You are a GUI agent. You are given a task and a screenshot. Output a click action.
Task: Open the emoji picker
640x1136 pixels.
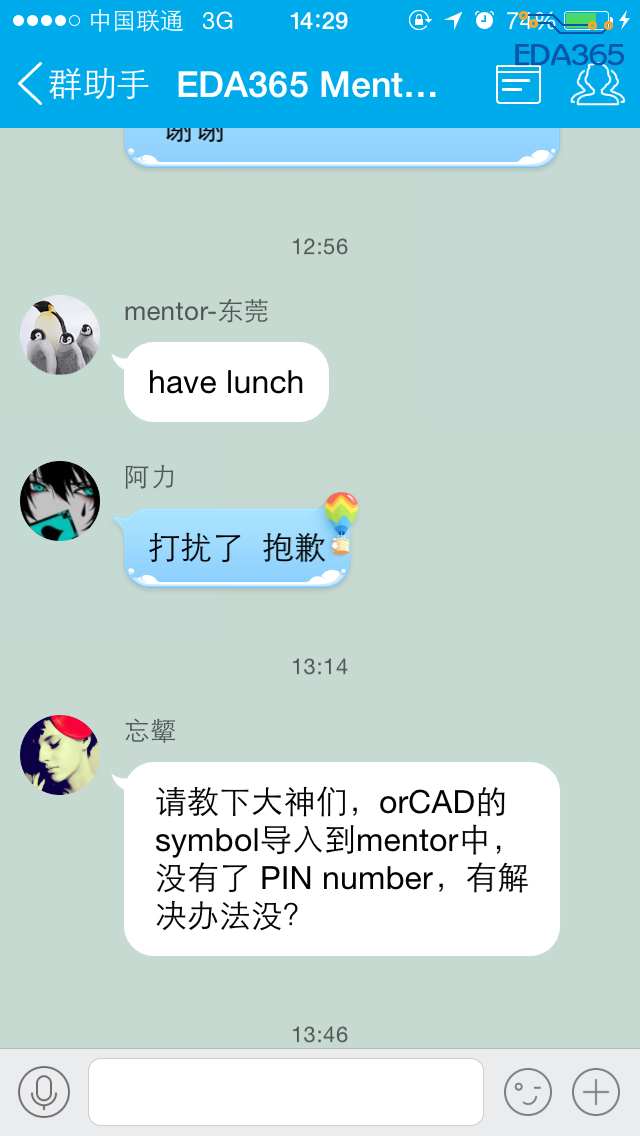pyautogui.click(x=527, y=1092)
